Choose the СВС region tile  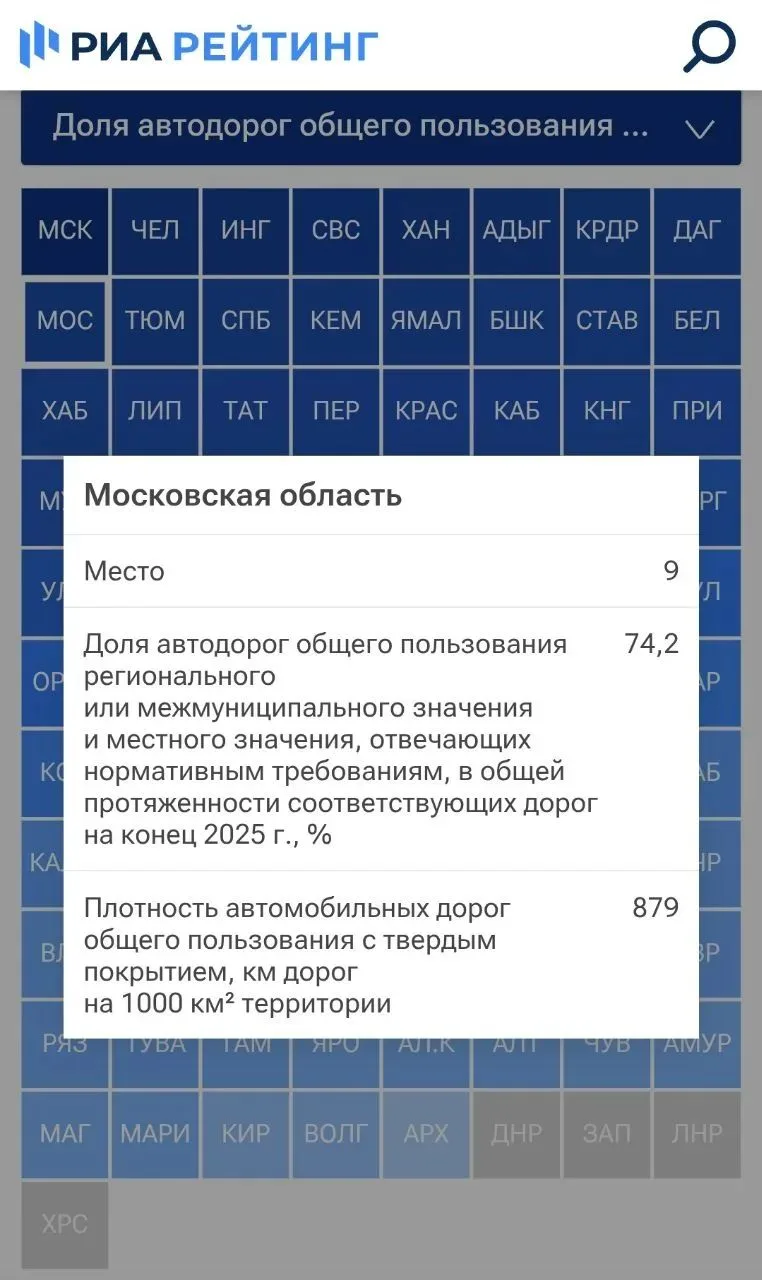pos(336,230)
